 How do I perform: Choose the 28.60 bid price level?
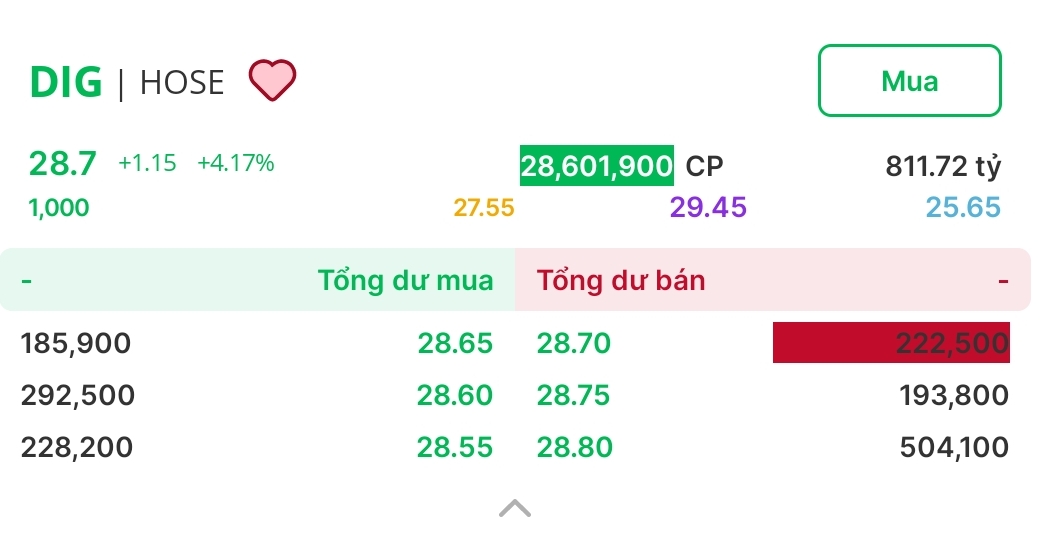pyautogui.click(x=455, y=396)
